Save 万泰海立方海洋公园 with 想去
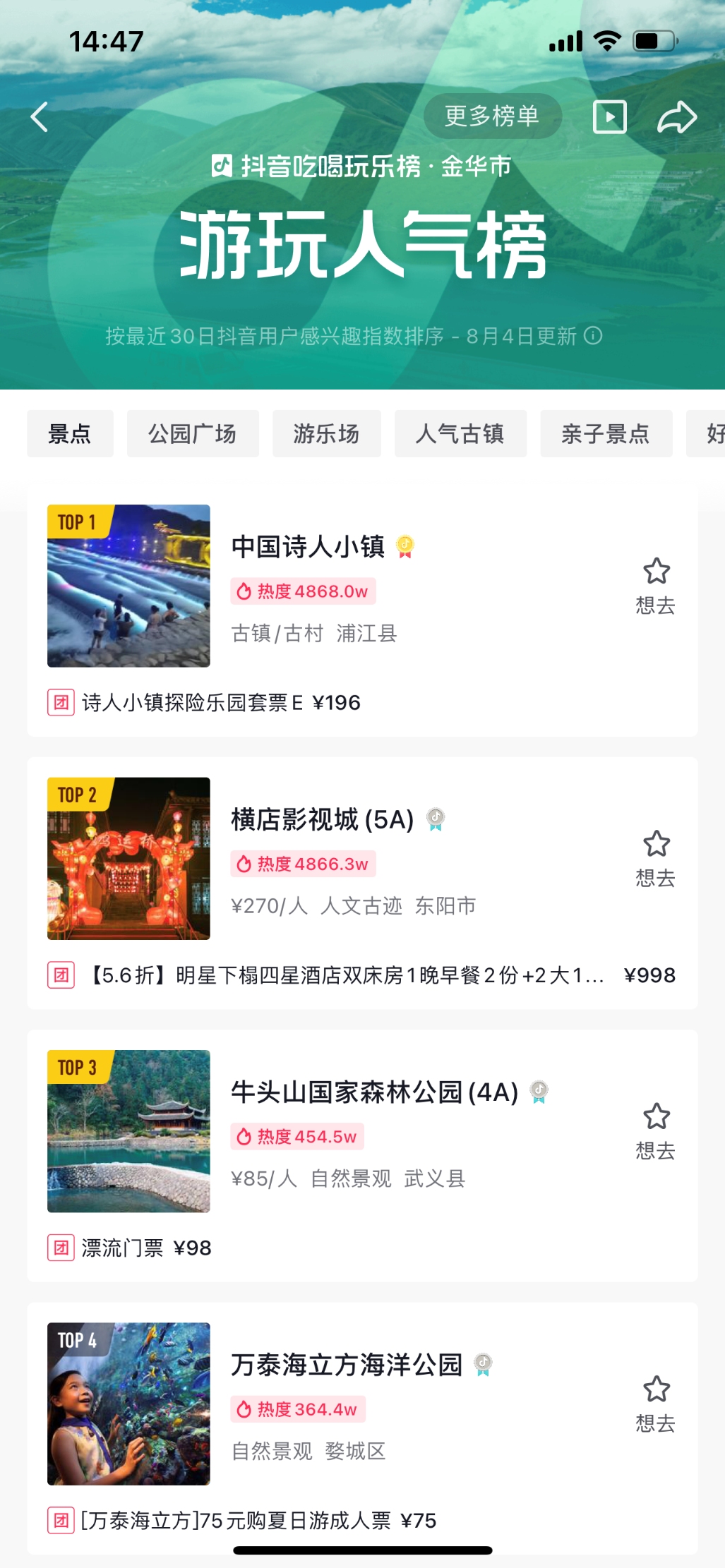The image size is (725, 1568). 656,1403
